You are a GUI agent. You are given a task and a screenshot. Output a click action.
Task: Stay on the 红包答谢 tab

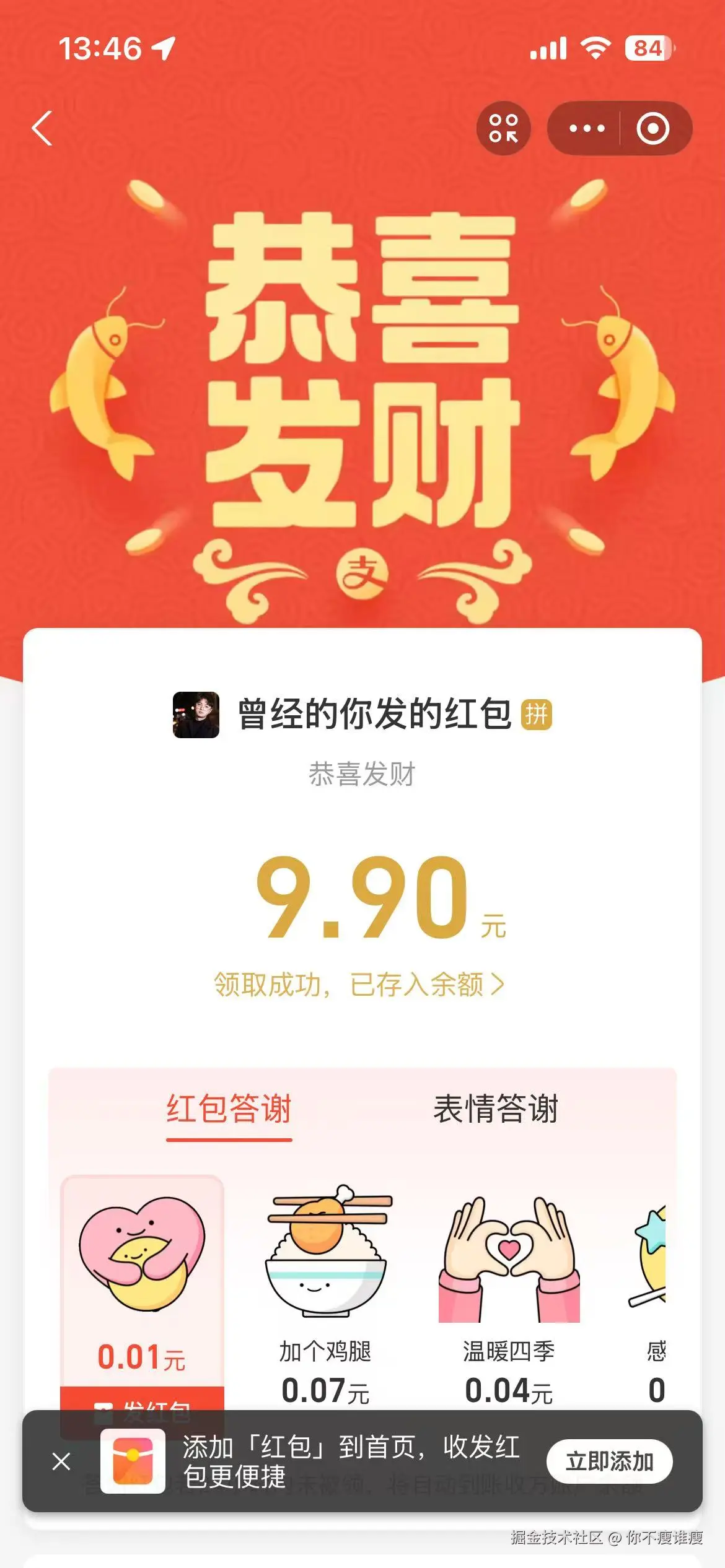click(229, 1108)
